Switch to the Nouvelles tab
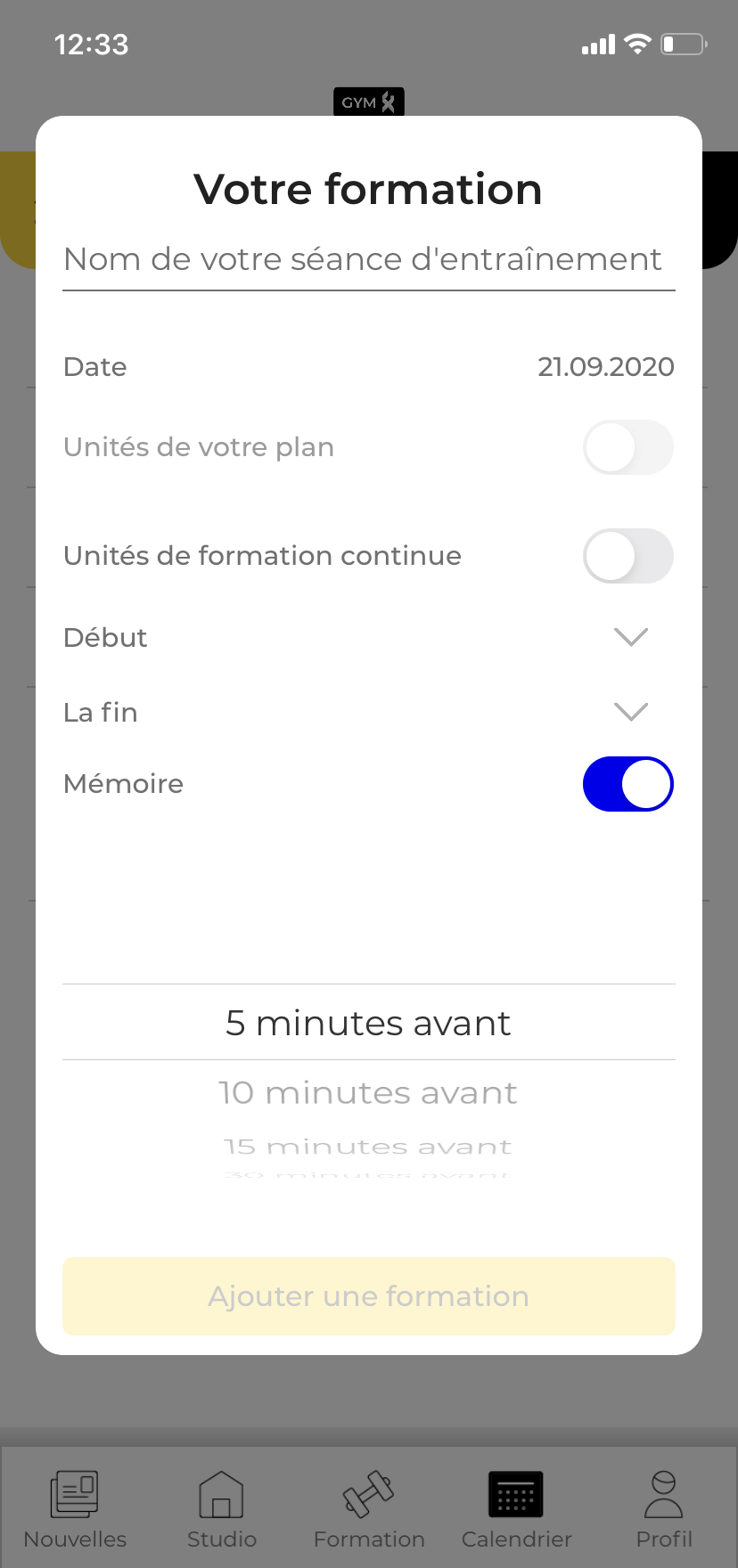The width and height of the screenshot is (738, 1568). click(x=75, y=1510)
